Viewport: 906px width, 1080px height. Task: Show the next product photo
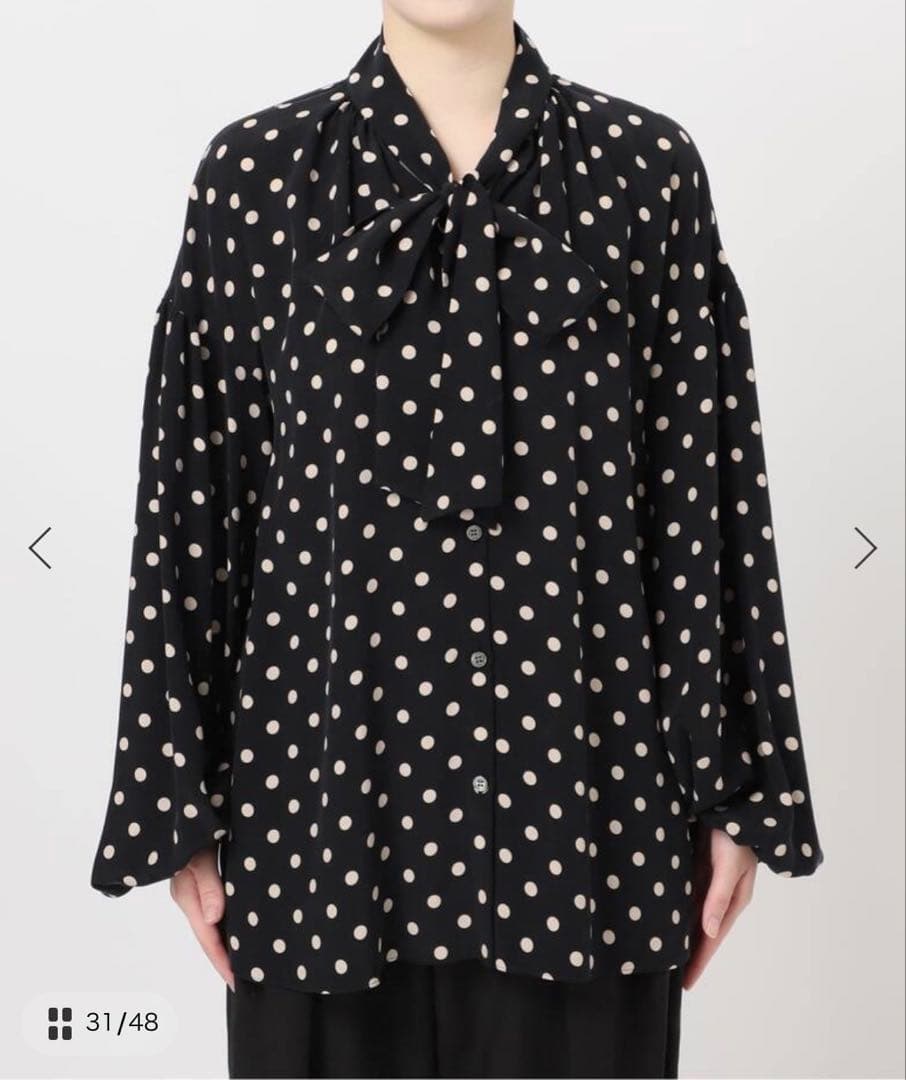coord(865,547)
